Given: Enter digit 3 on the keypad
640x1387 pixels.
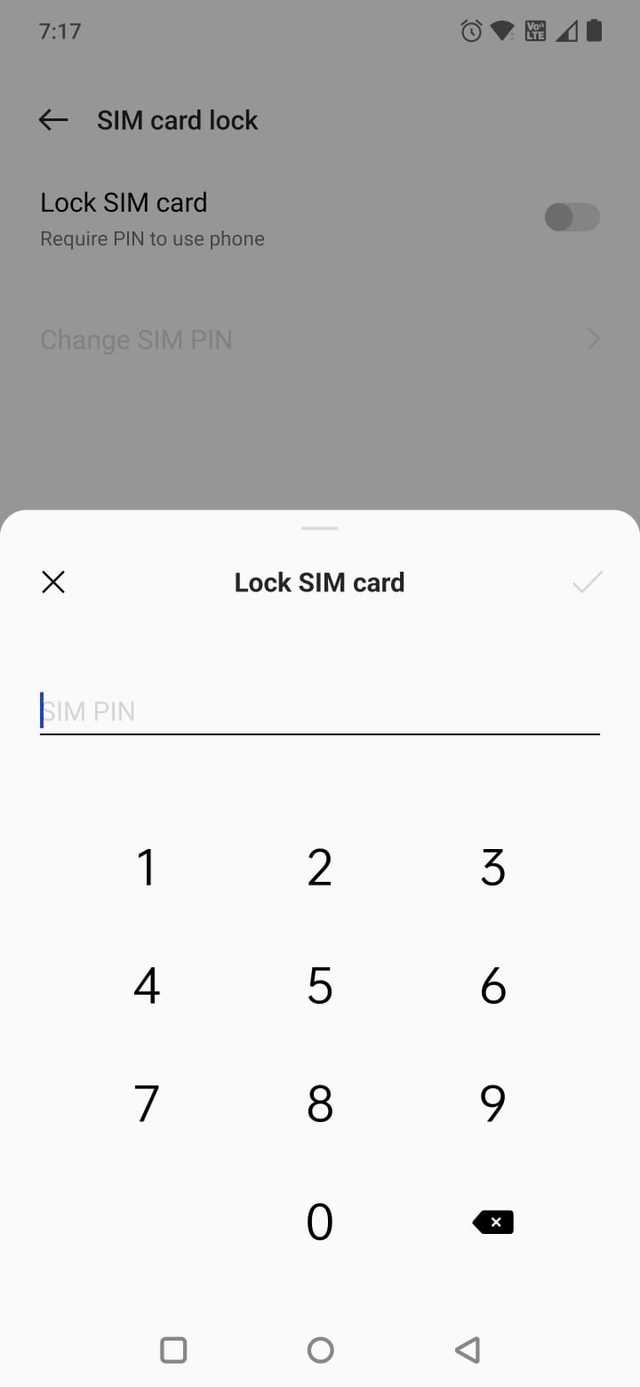Looking at the screenshot, I should coord(493,867).
